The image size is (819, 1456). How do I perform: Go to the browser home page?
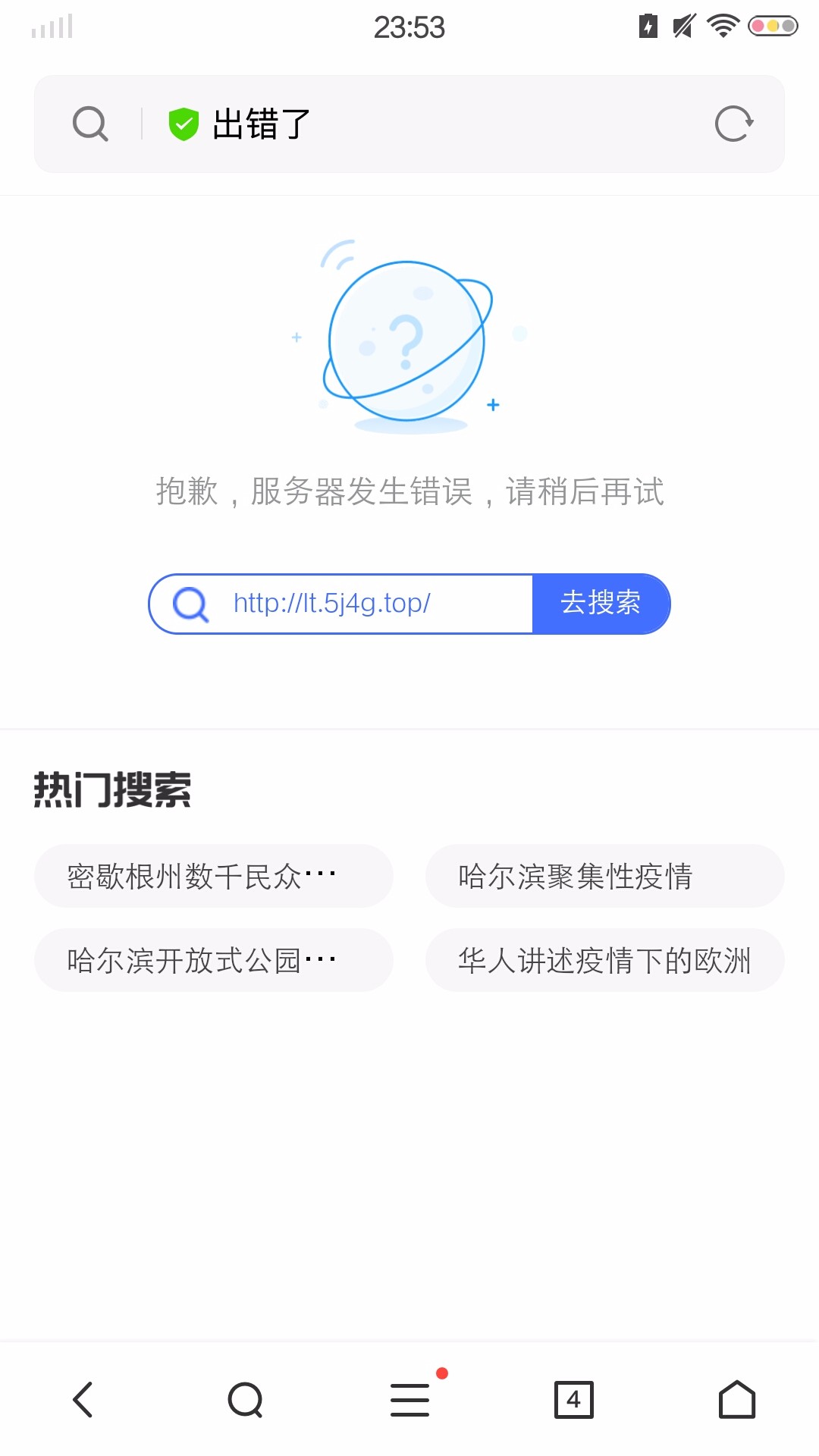click(x=737, y=1399)
